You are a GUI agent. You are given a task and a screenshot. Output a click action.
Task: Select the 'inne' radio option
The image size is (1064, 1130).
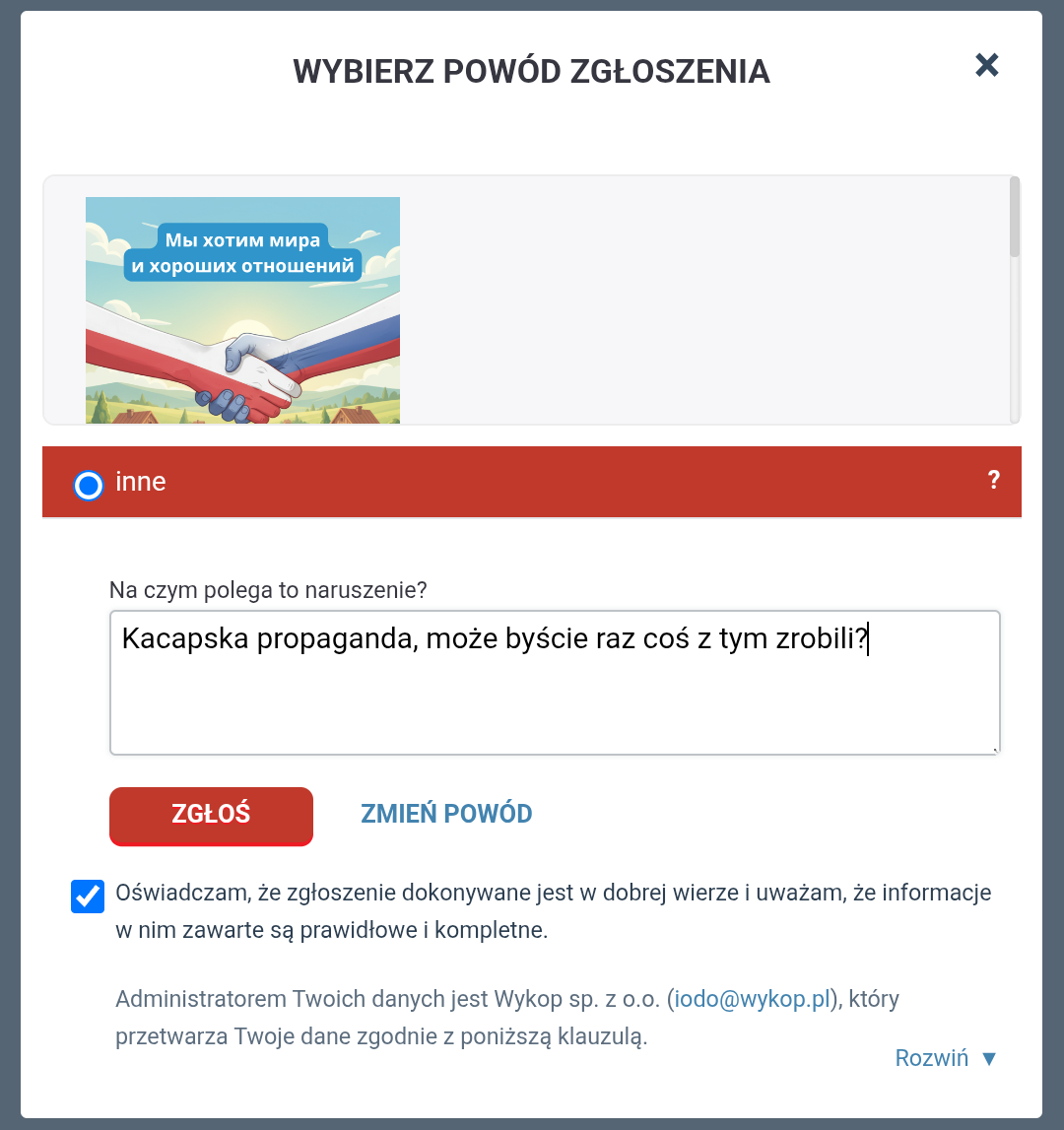pos(89,485)
